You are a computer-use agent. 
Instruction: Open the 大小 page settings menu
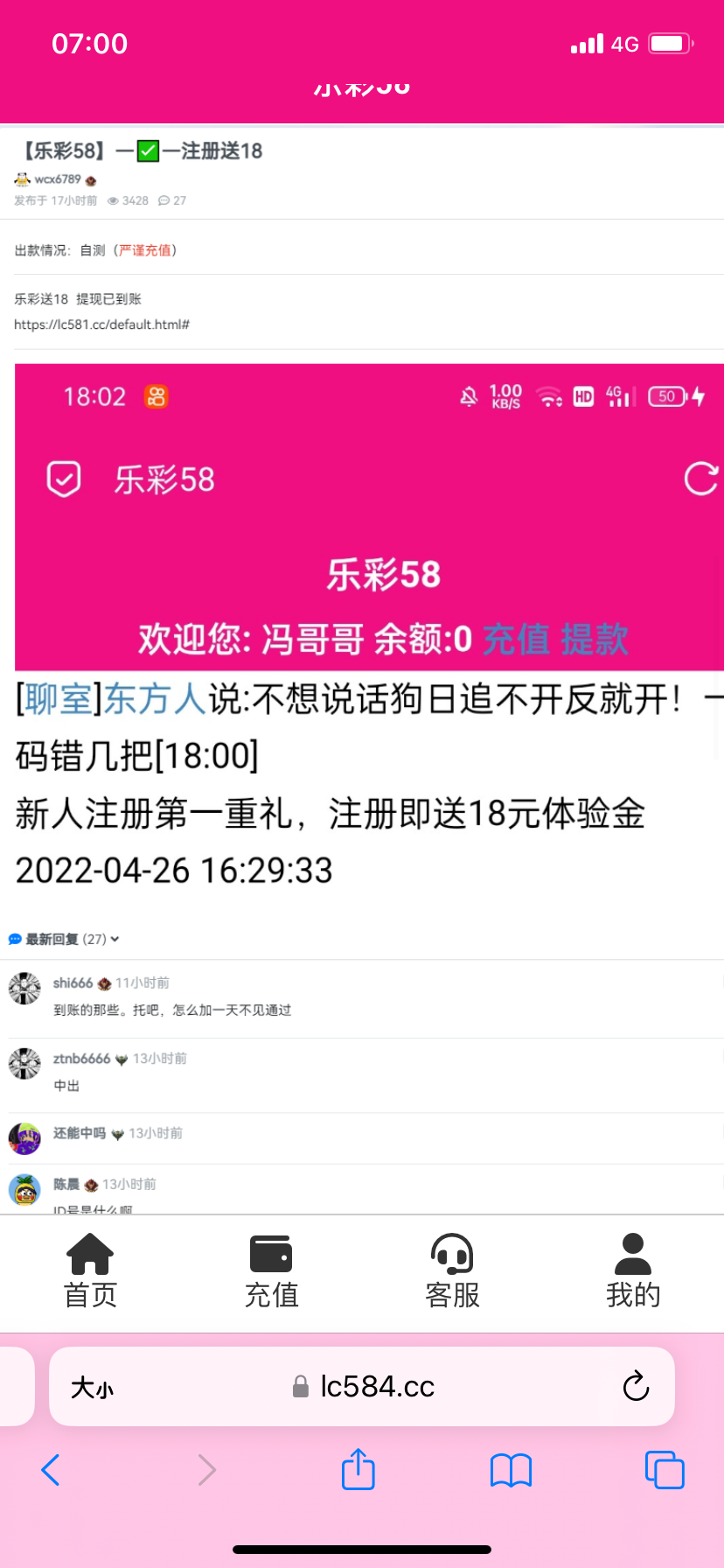[x=92, y=1388]
